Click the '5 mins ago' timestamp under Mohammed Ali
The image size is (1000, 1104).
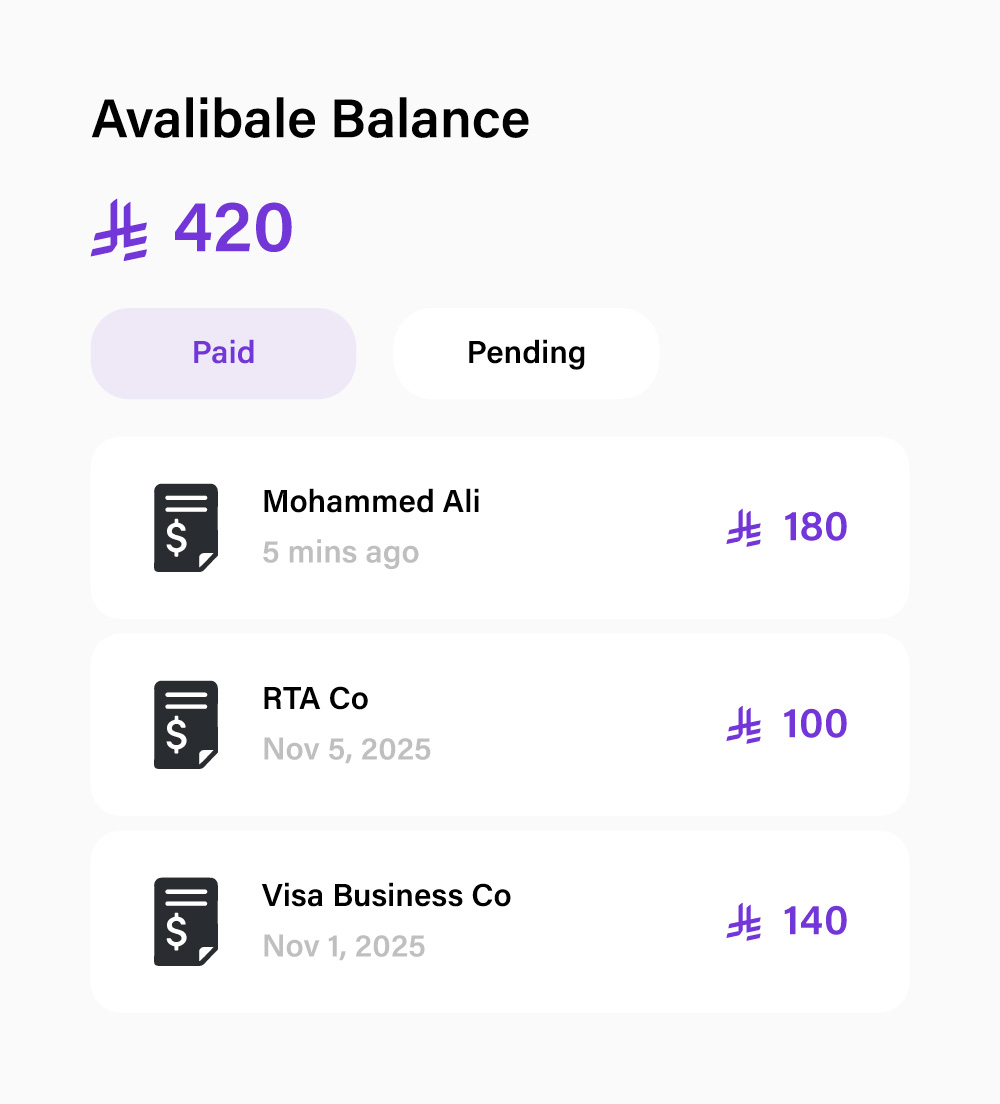[340, 552]
